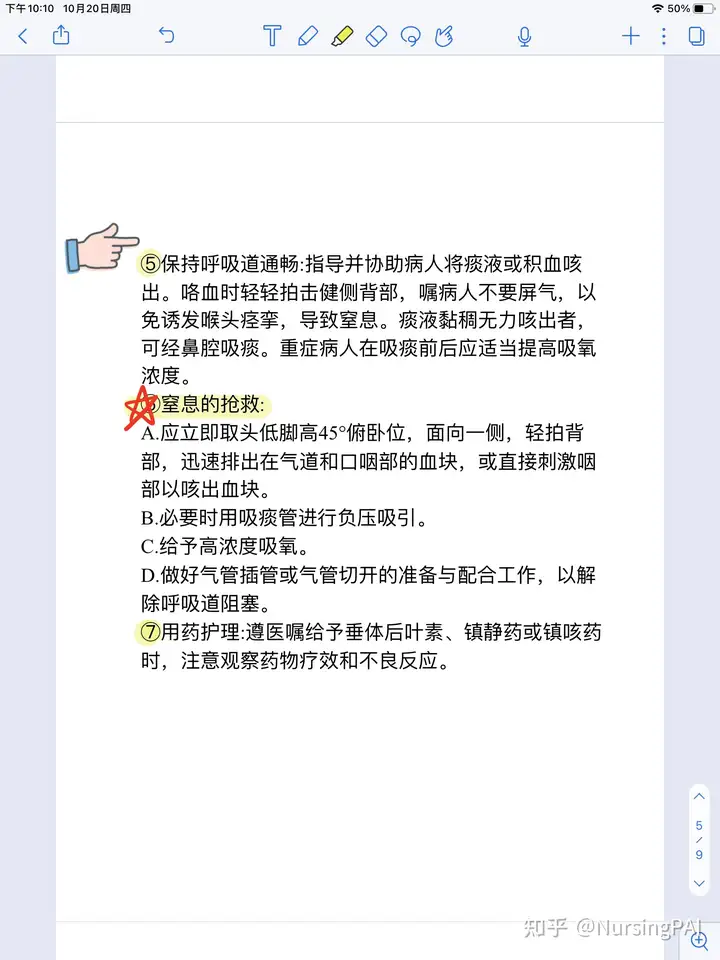Jump to the previous page

[x=699, y=797]
